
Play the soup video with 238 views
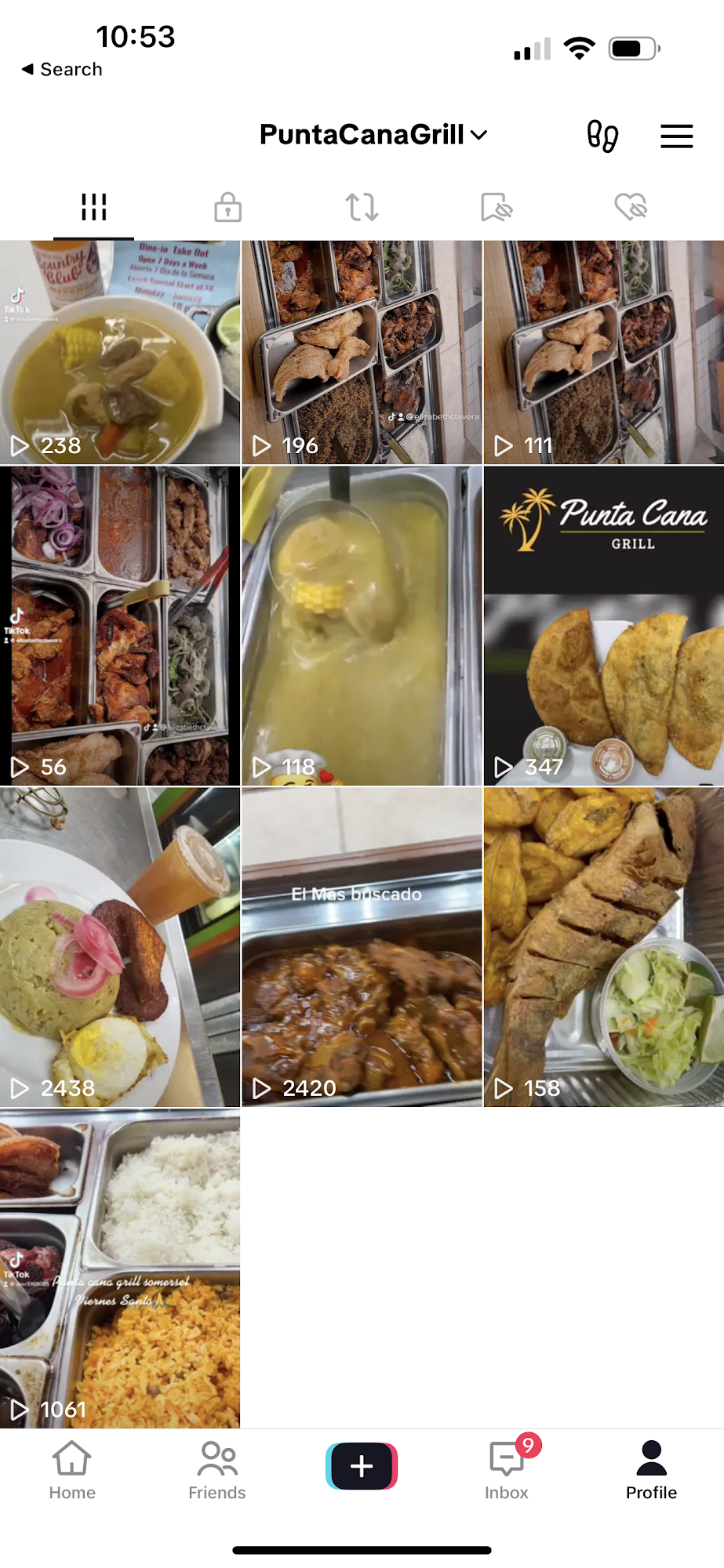tap(120, 353)
